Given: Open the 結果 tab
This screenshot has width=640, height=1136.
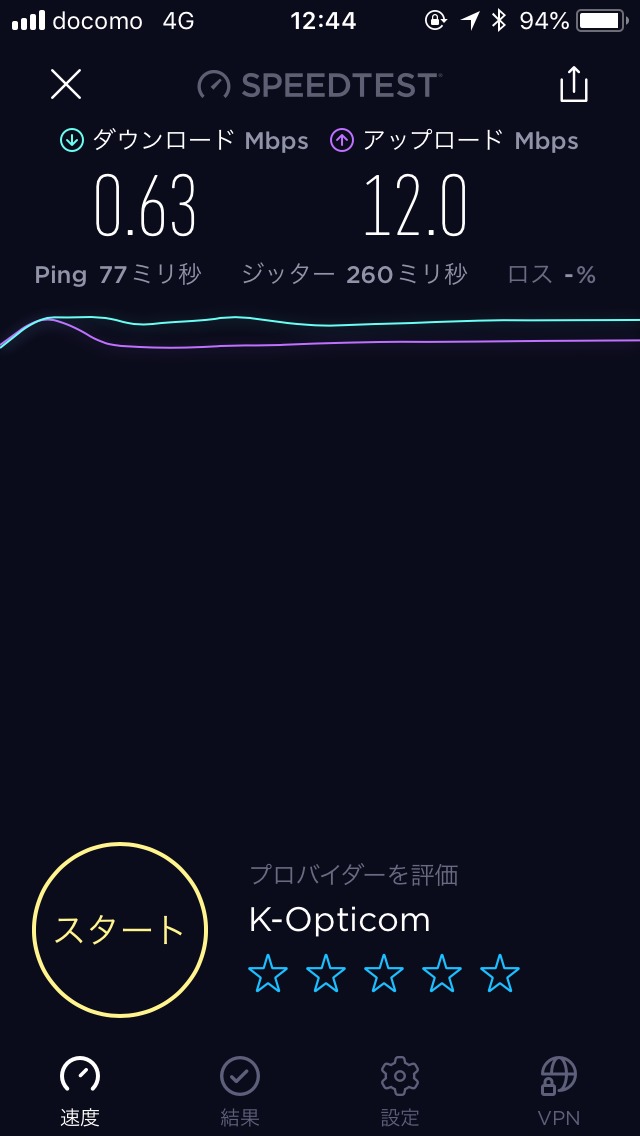Looking at the screenshot, I should coord(240,1090).
